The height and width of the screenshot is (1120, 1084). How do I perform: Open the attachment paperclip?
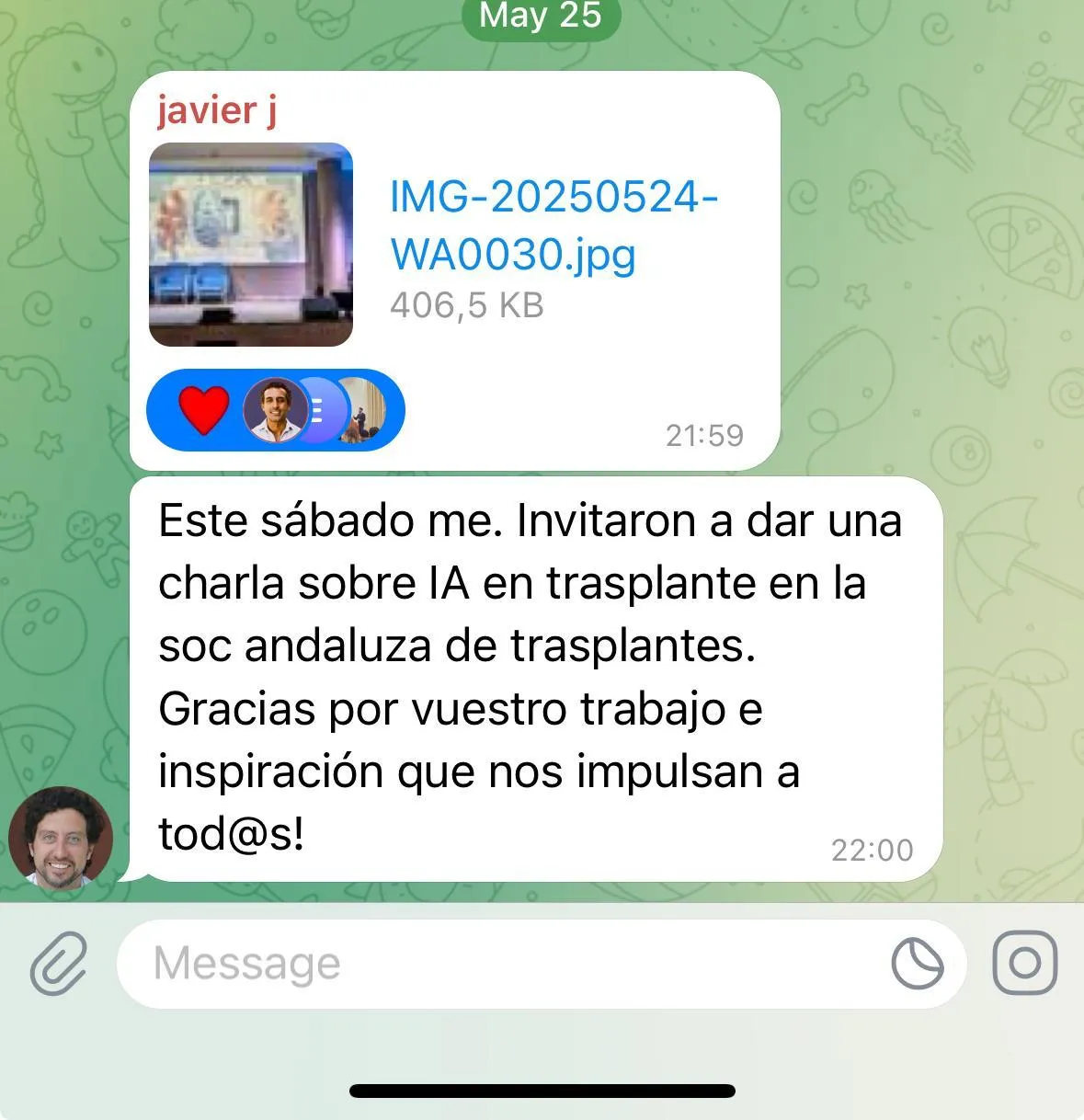[x=59, y=963]
